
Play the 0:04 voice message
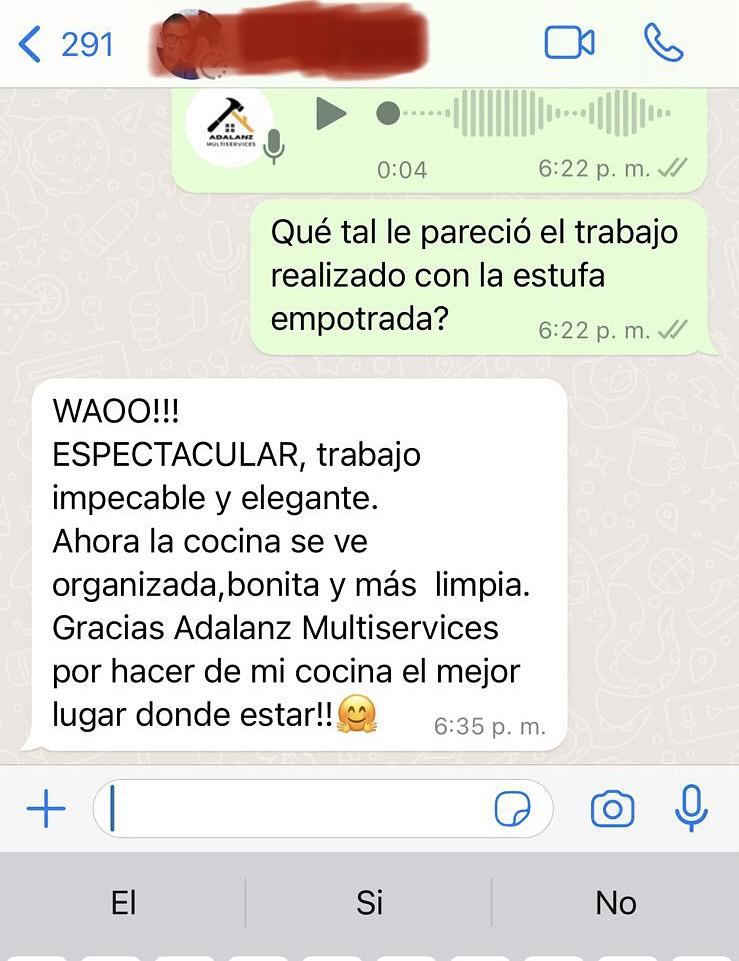[330, 113]
